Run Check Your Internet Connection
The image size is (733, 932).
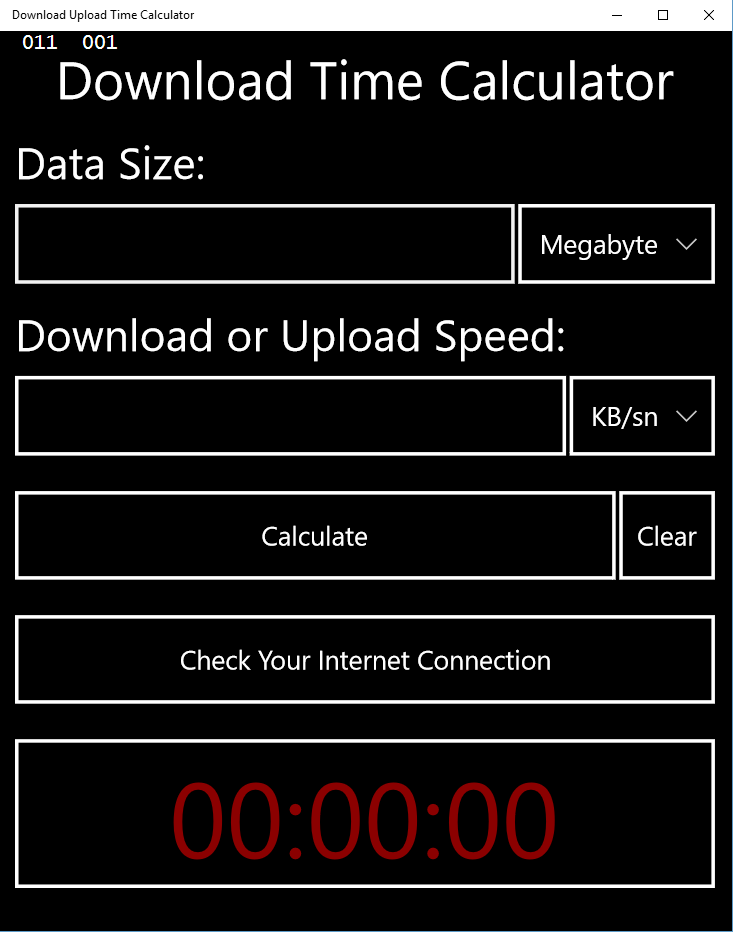tap(364, 660)
